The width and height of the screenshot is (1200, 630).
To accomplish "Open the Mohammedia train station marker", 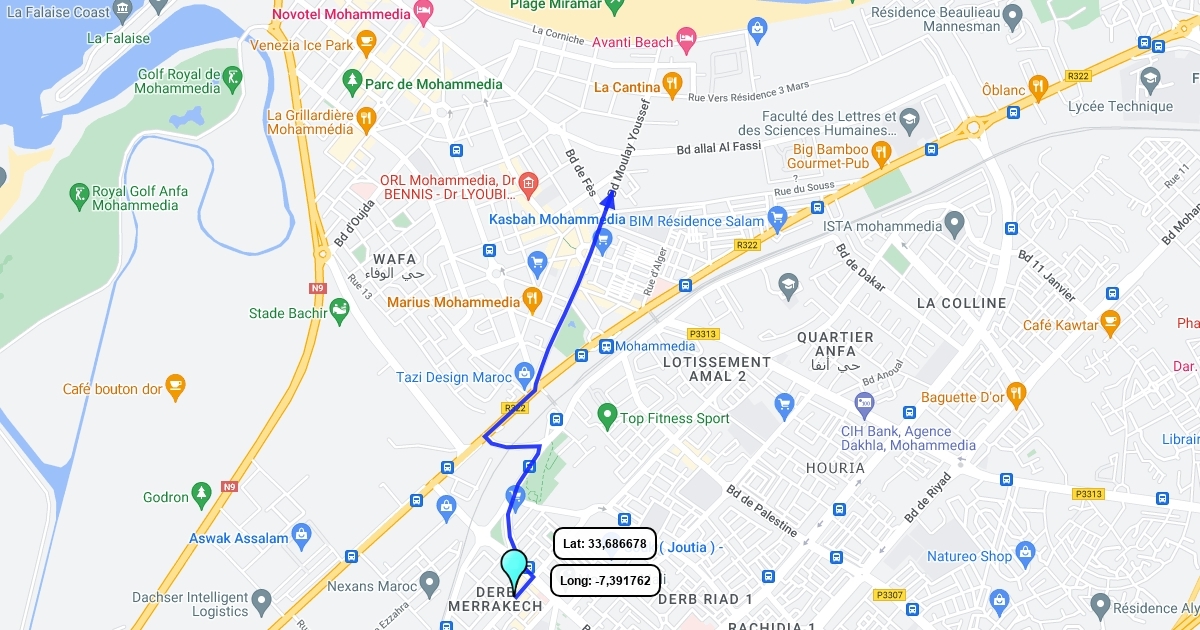I will point(606,346).
